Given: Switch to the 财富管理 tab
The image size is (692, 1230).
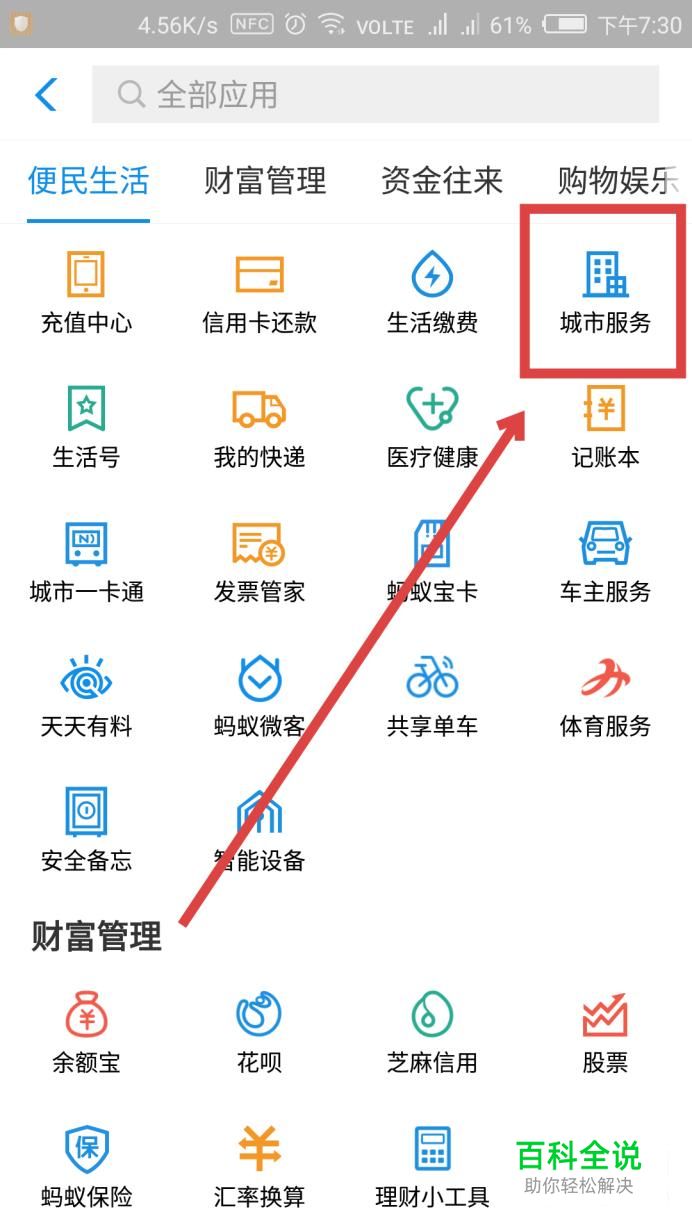Looking at the screenshot, I should pos(265,181).
